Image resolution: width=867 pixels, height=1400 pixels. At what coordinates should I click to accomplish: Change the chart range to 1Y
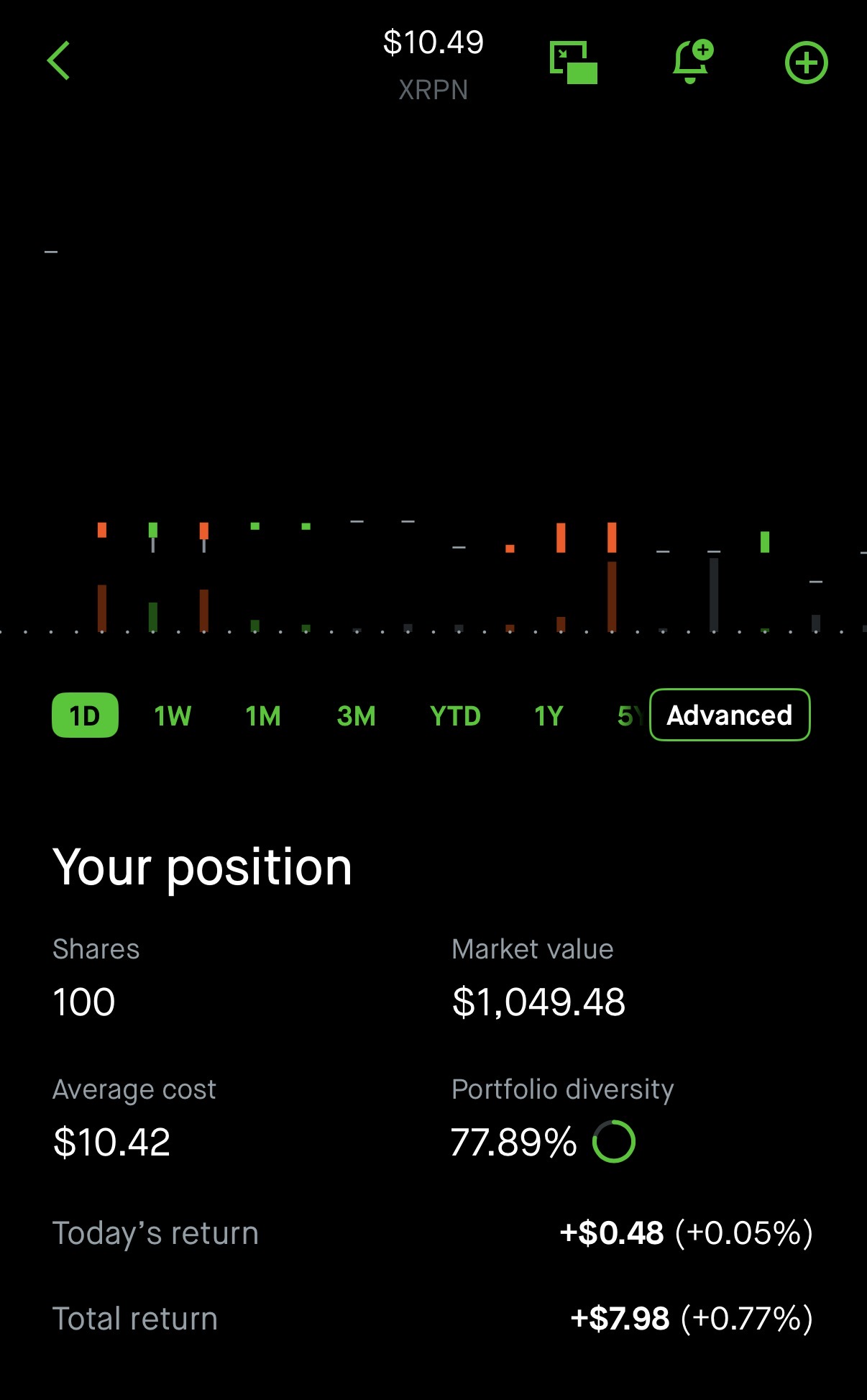tap(549, 716)
